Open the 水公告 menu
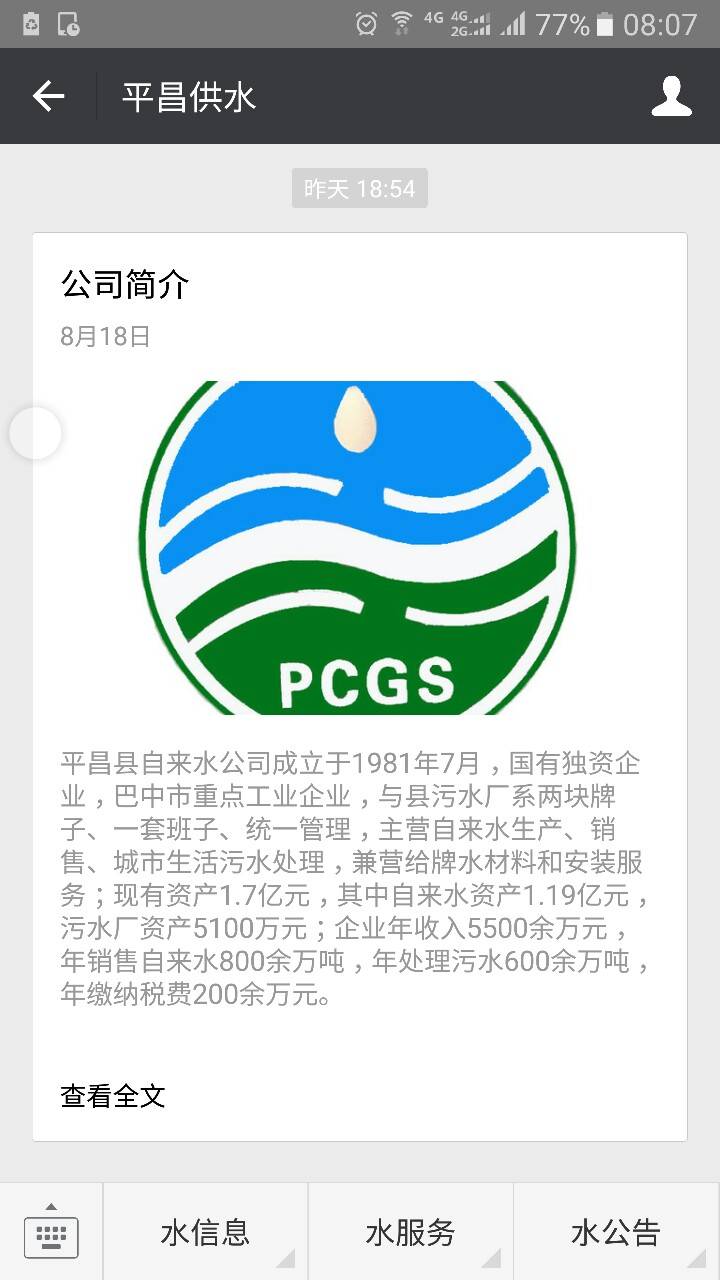Screen dimensions: 720x1280 click(616, 1232)
